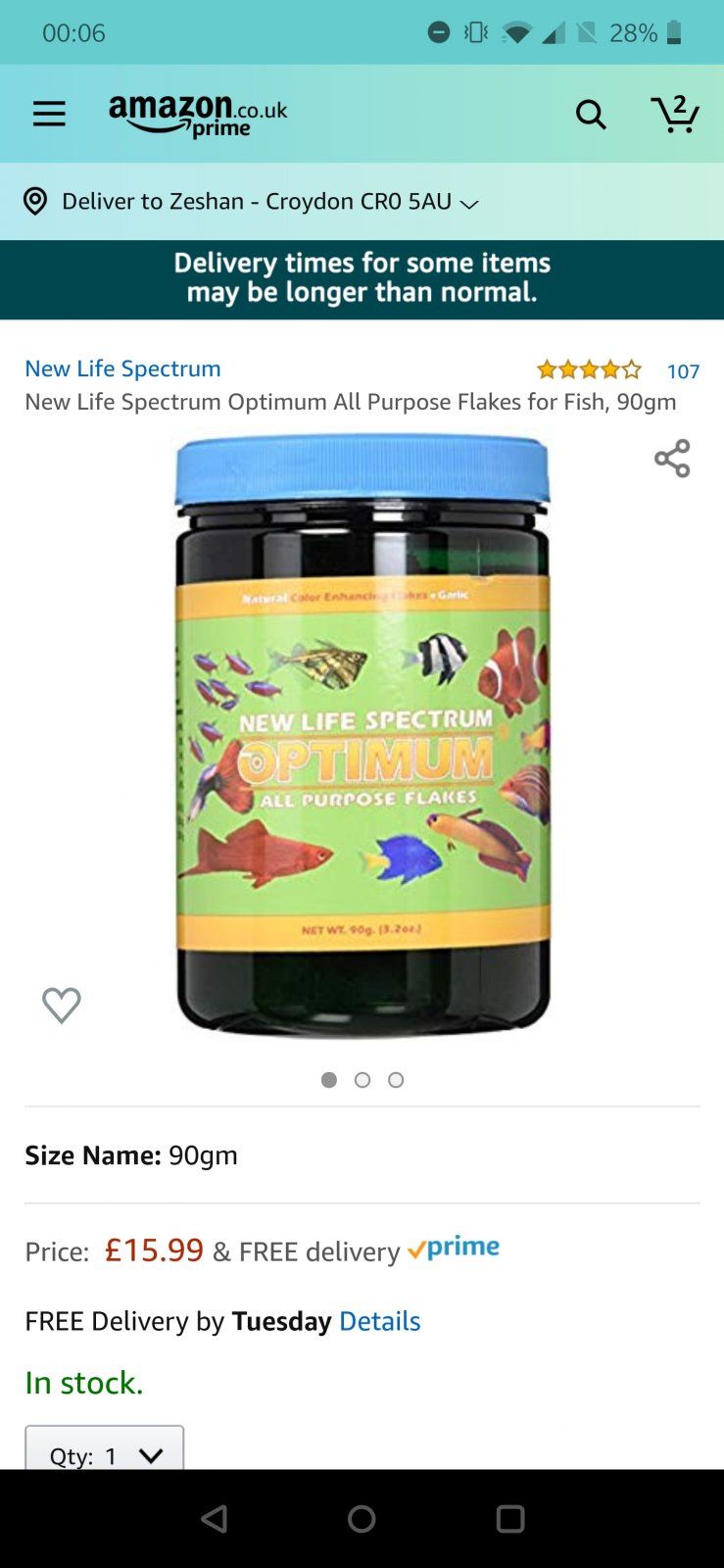Share this product

[x=672, y=459]
